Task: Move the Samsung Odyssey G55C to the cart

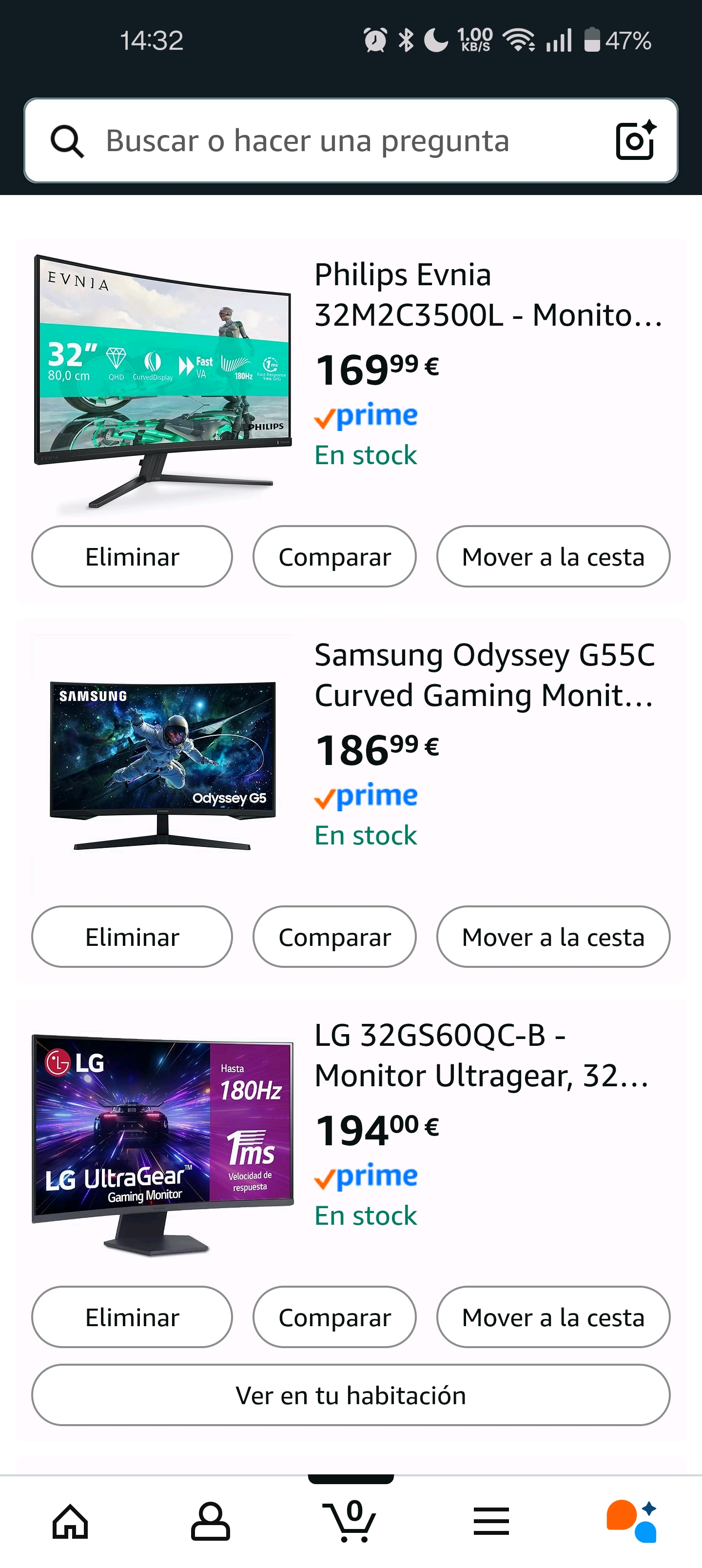Action: coord(553,937)
